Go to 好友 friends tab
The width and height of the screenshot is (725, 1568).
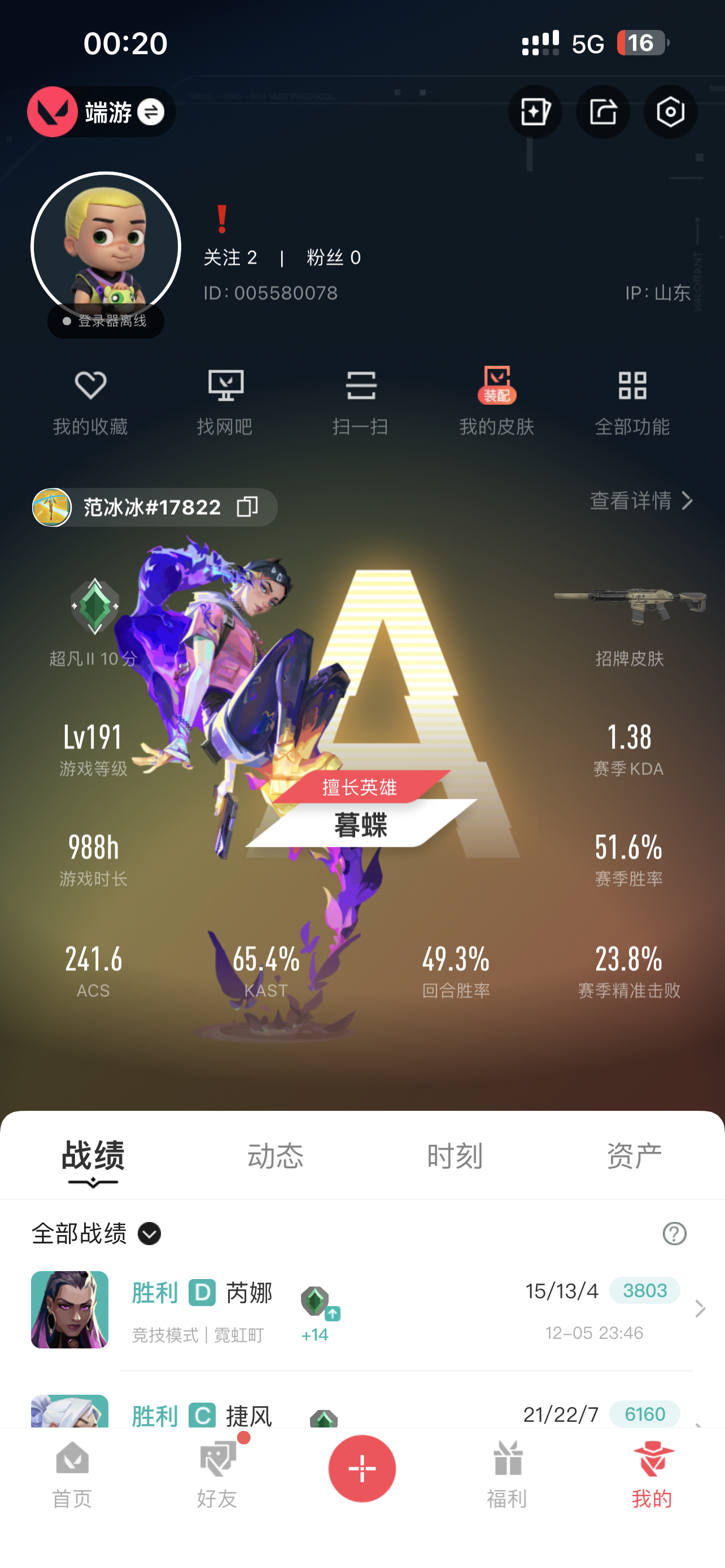[x=217, y=1474]
